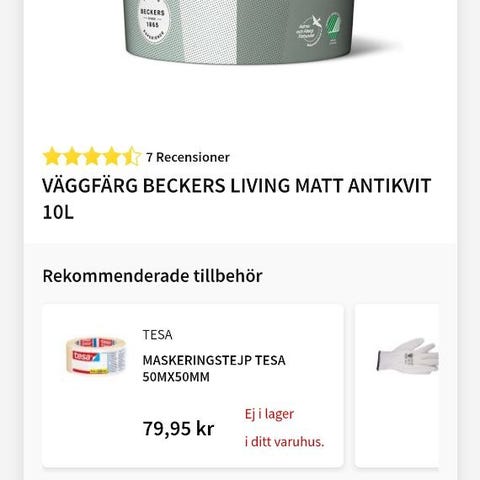Viewport: 480px width, 480px height.
Task: Open the 7 Recensioner reviews link
Action: pyautogui.click(x=188, y=157)
